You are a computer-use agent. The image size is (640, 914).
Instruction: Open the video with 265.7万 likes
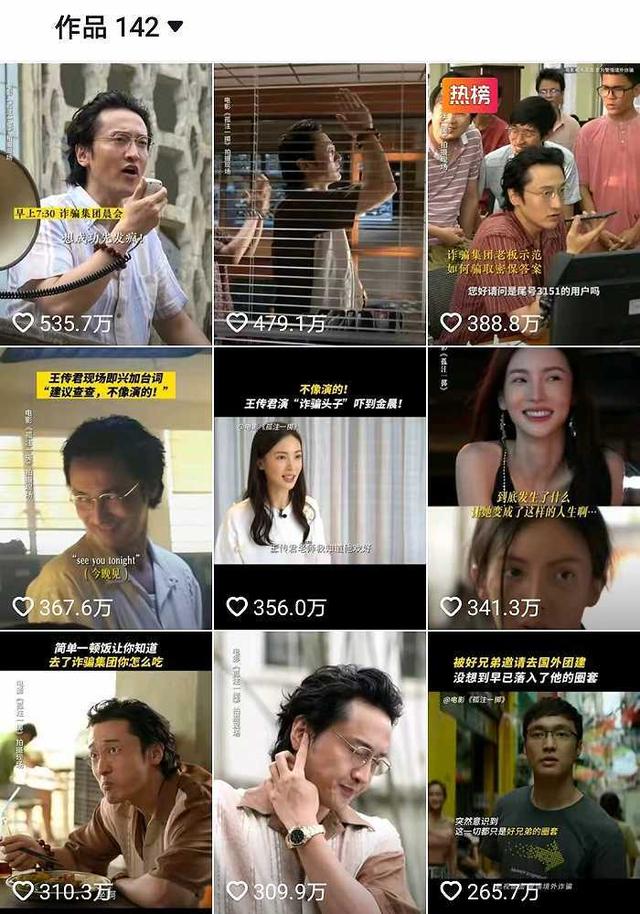534,772
